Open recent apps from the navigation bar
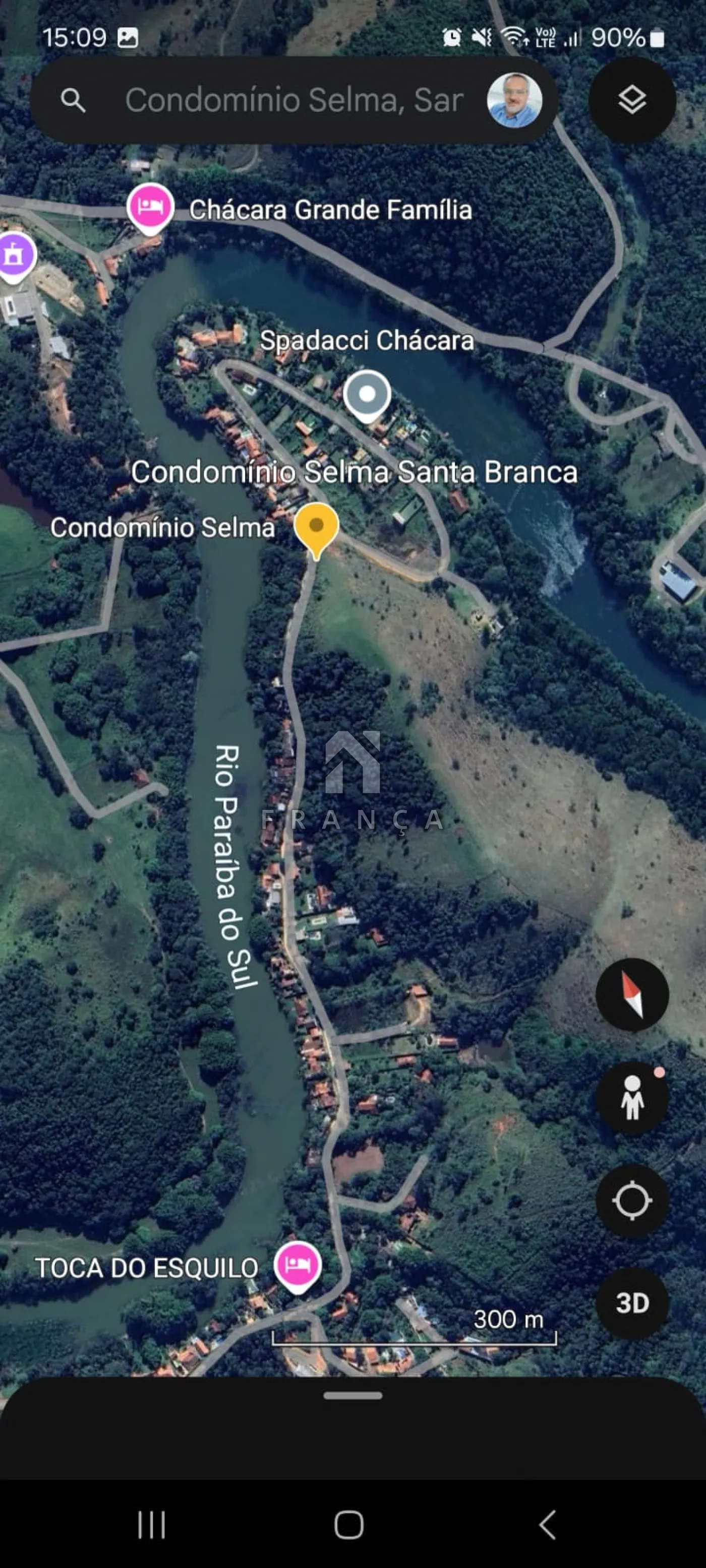The width and height of the screenshot is (706, 1568). (x=151, y=1525)
